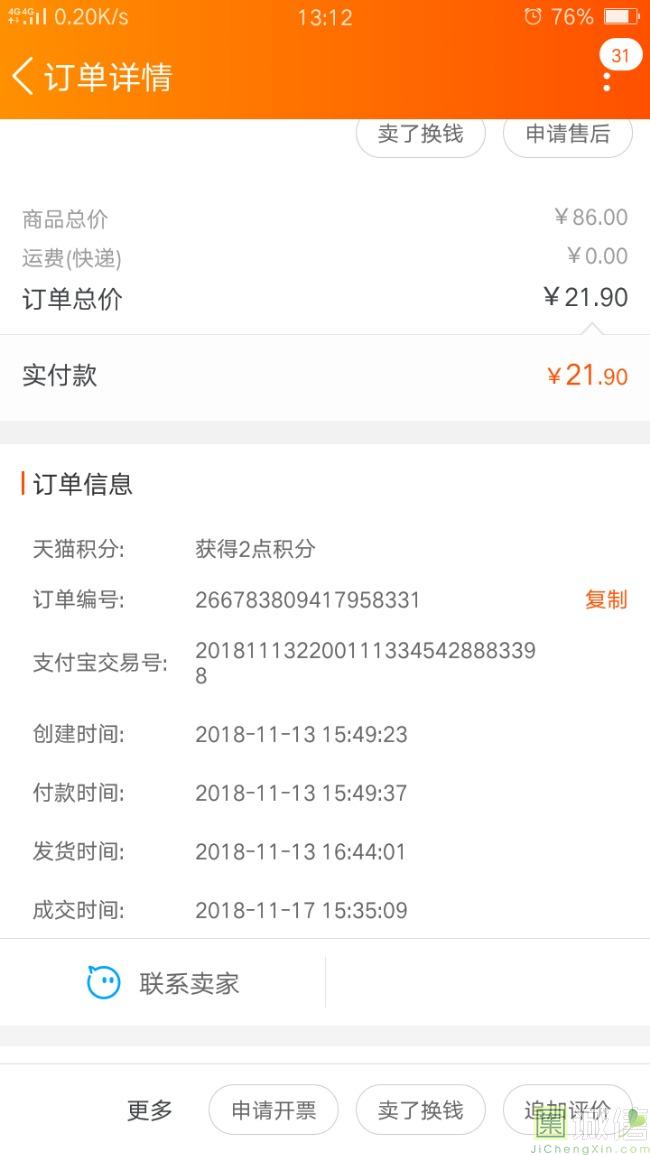Add a follow-up review via 追加评价
This screenshot has width=650, height=1155.
pos(567,1110)
